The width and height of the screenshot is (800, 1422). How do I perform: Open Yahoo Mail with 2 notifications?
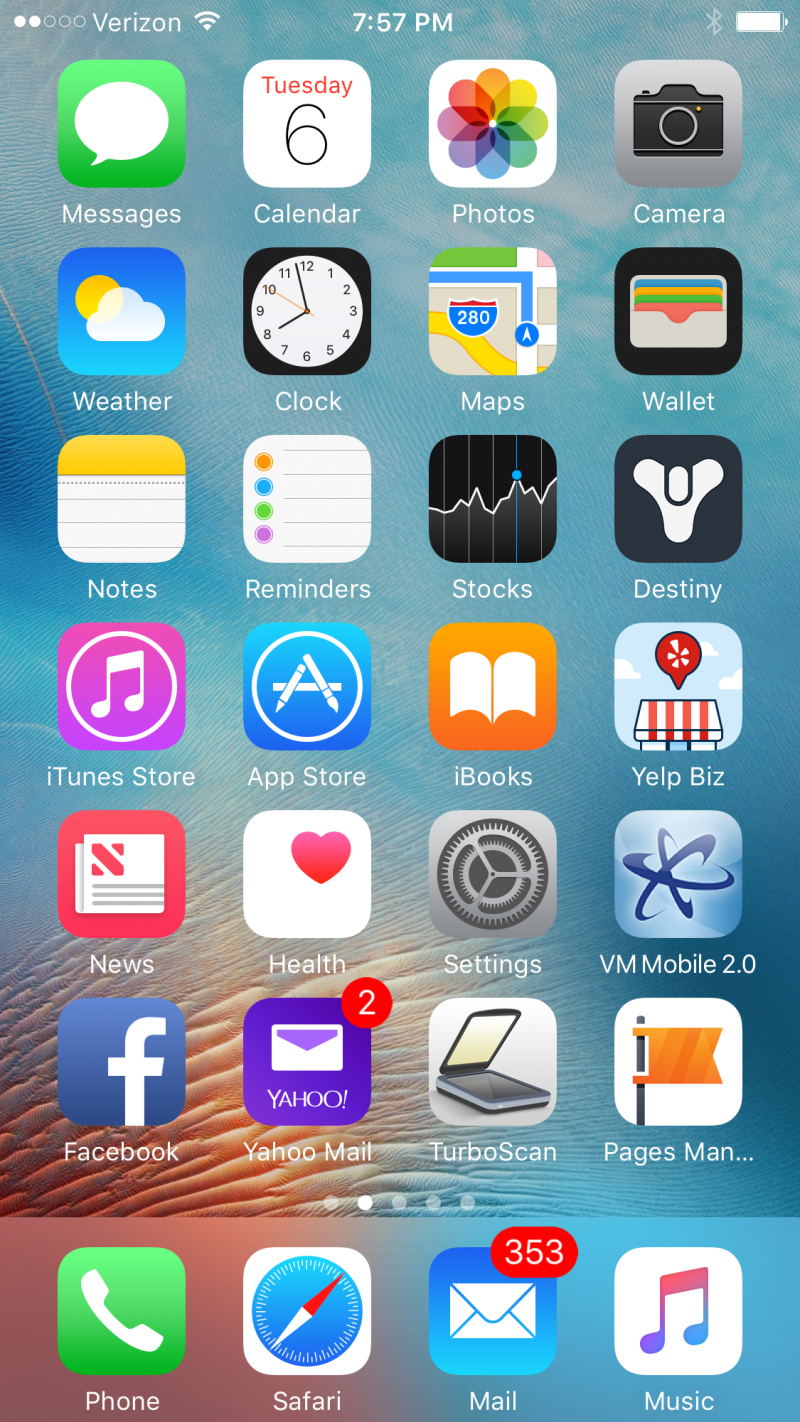coord(307,1061)
